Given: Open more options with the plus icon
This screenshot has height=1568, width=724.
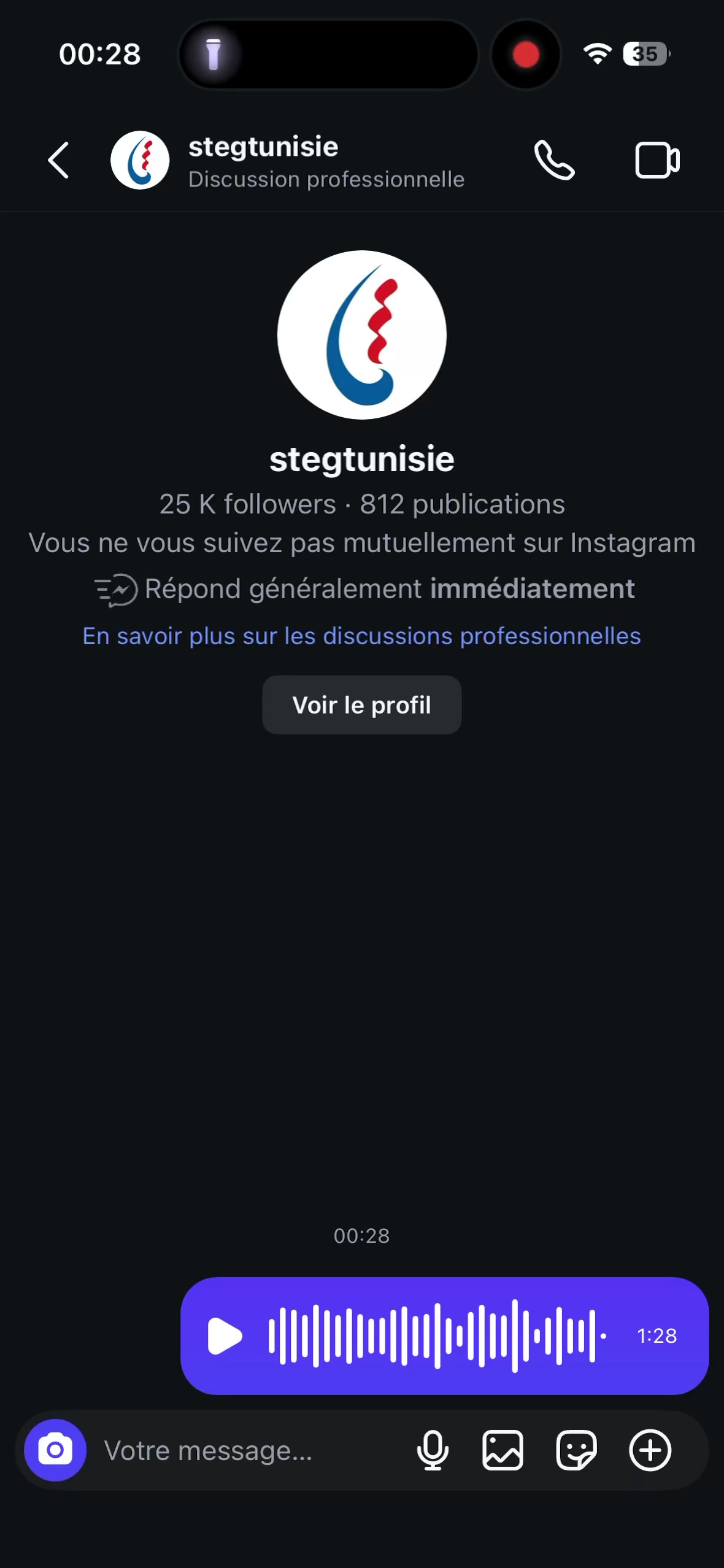Looking at the screenshot, I should pyautogui.click(x=650, y=1450).
